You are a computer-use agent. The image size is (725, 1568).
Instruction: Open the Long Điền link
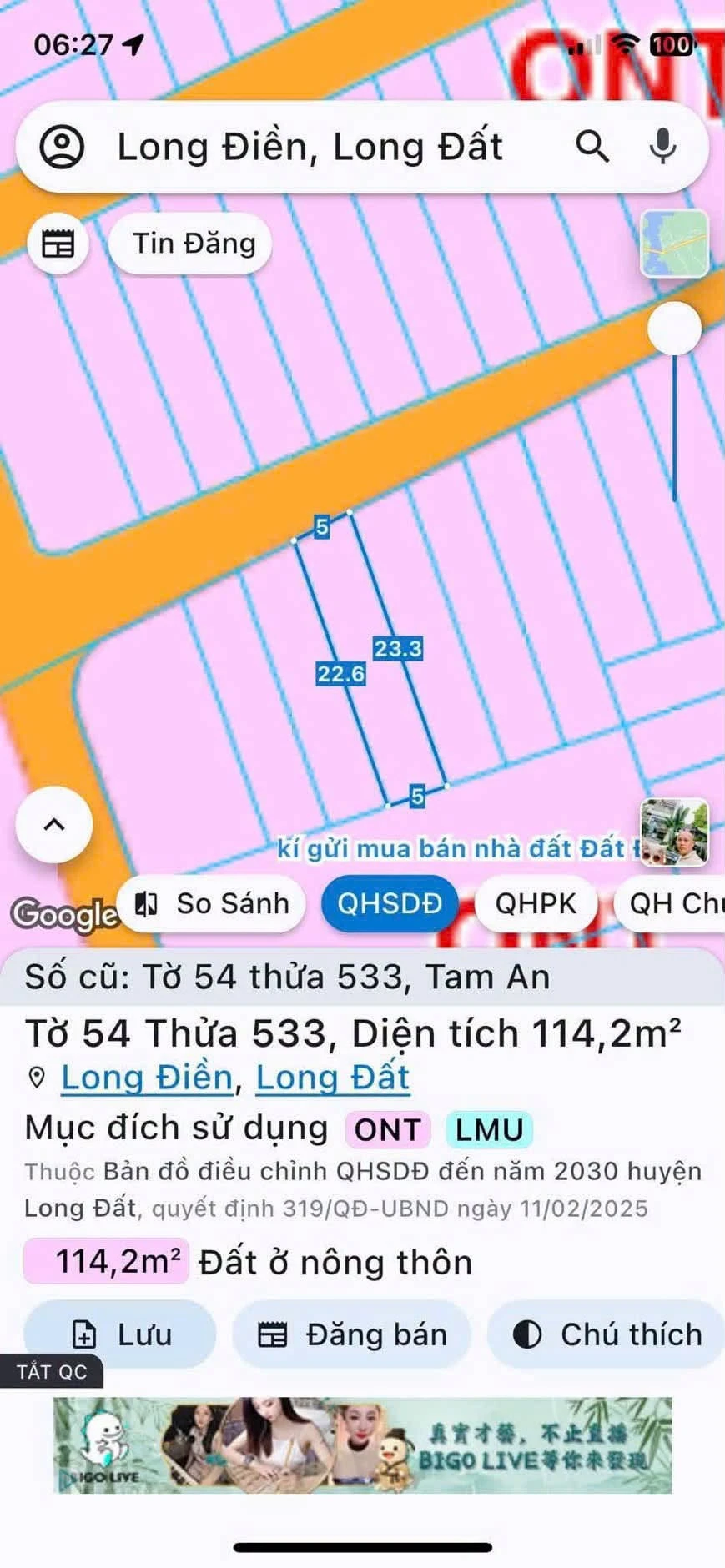[147, 1078]
